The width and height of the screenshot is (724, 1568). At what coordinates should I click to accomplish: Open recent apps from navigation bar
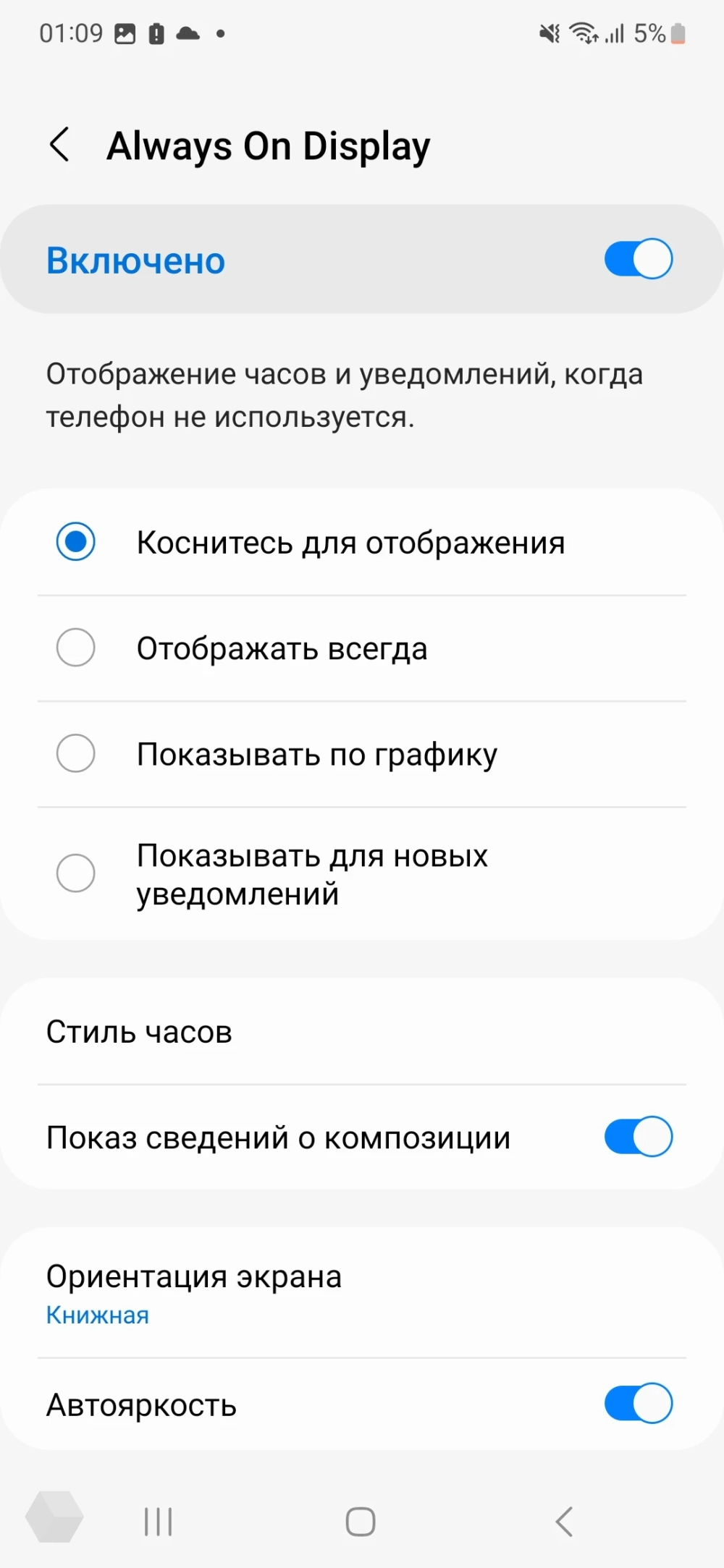pos(158,1522)
